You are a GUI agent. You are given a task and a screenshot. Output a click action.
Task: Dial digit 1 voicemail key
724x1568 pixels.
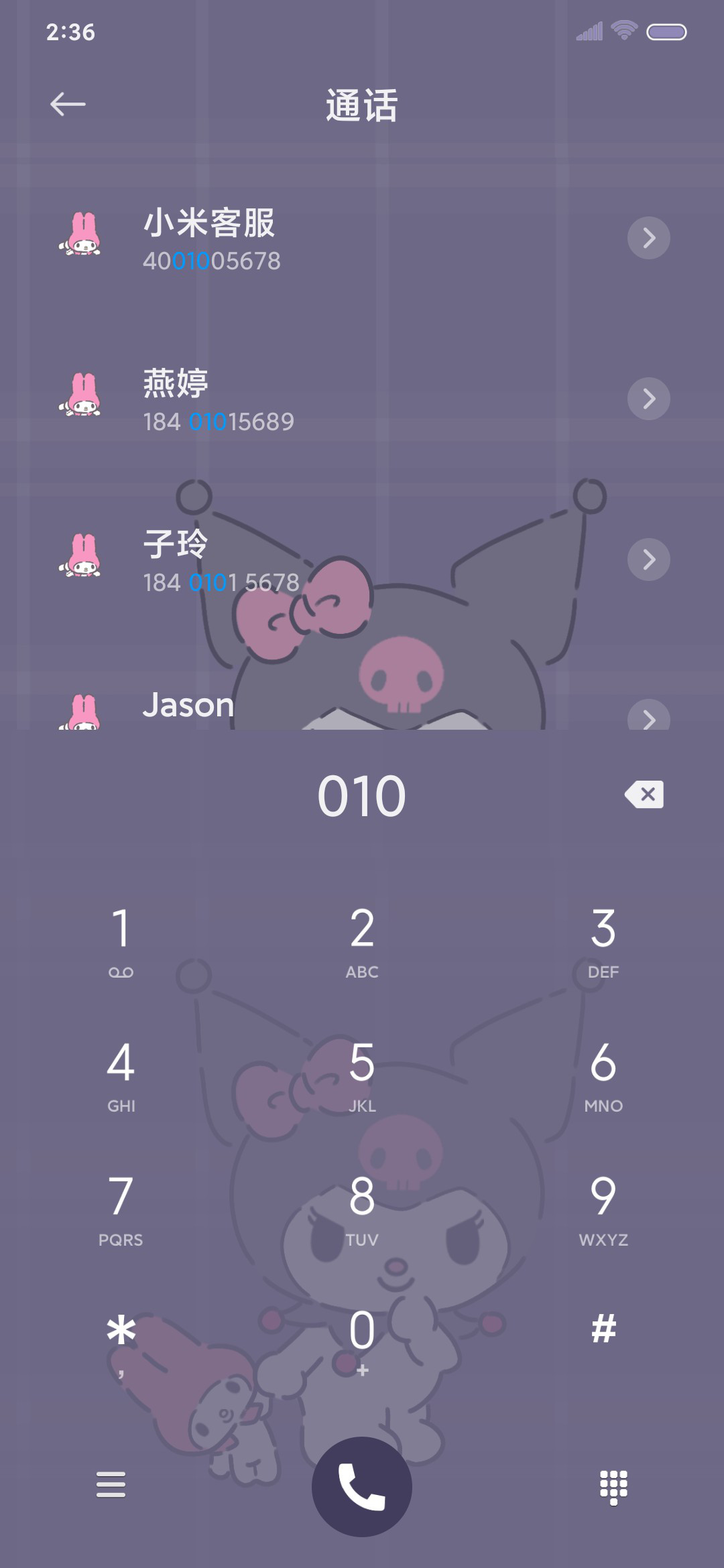coord(121,941)
